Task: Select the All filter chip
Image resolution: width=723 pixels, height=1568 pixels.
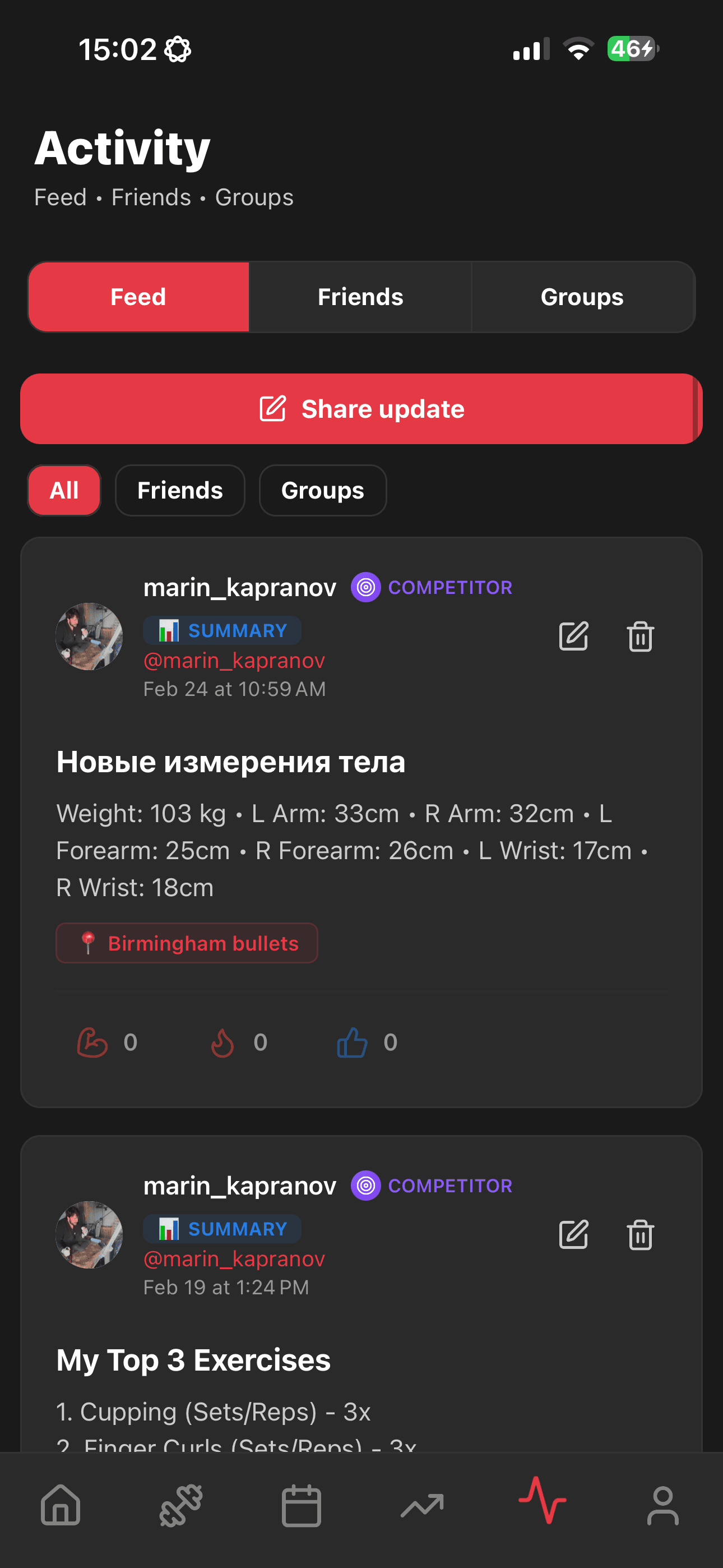Action: click(64, 491)
